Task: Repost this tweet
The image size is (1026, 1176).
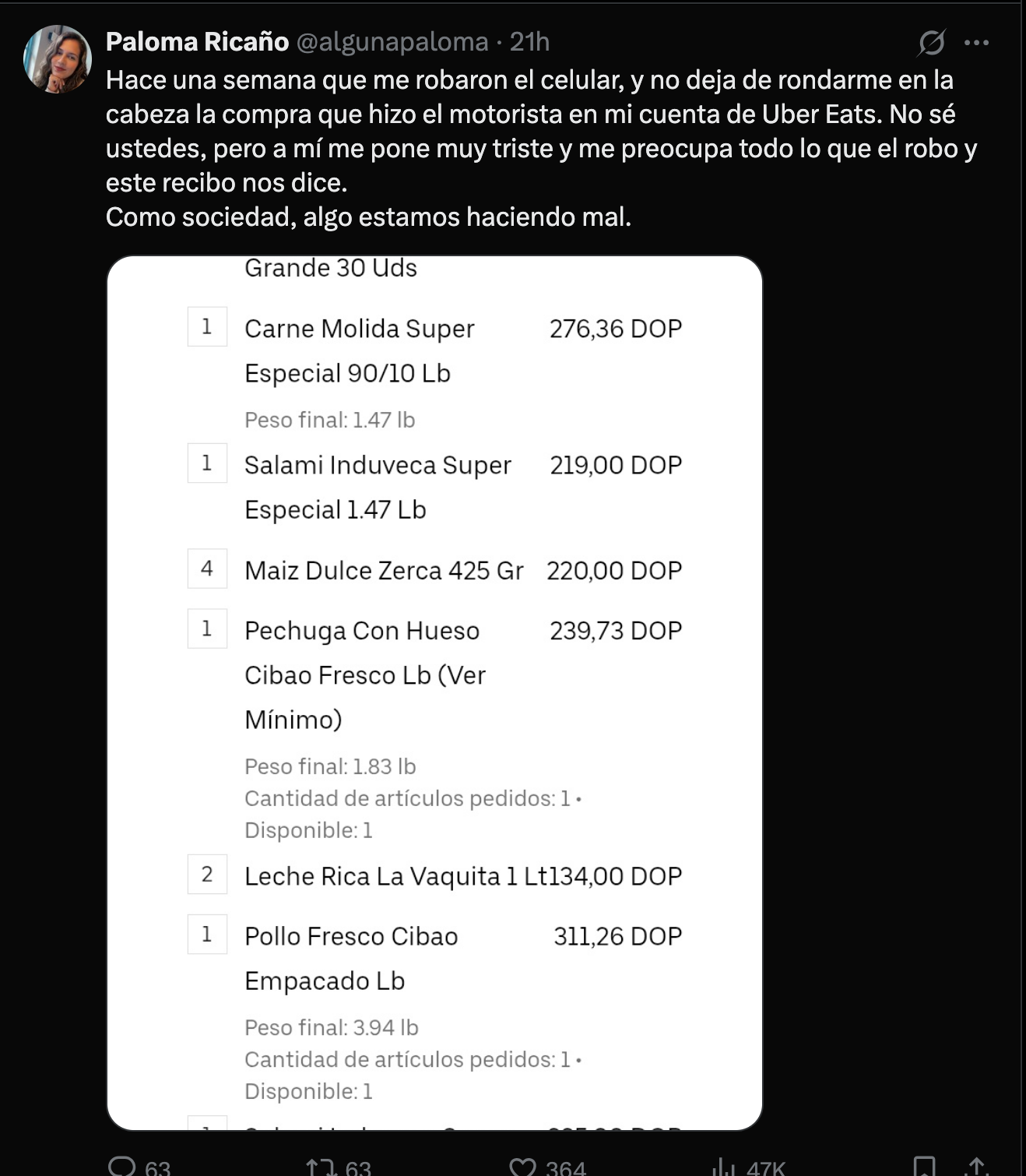Action: coord(320,1166)
